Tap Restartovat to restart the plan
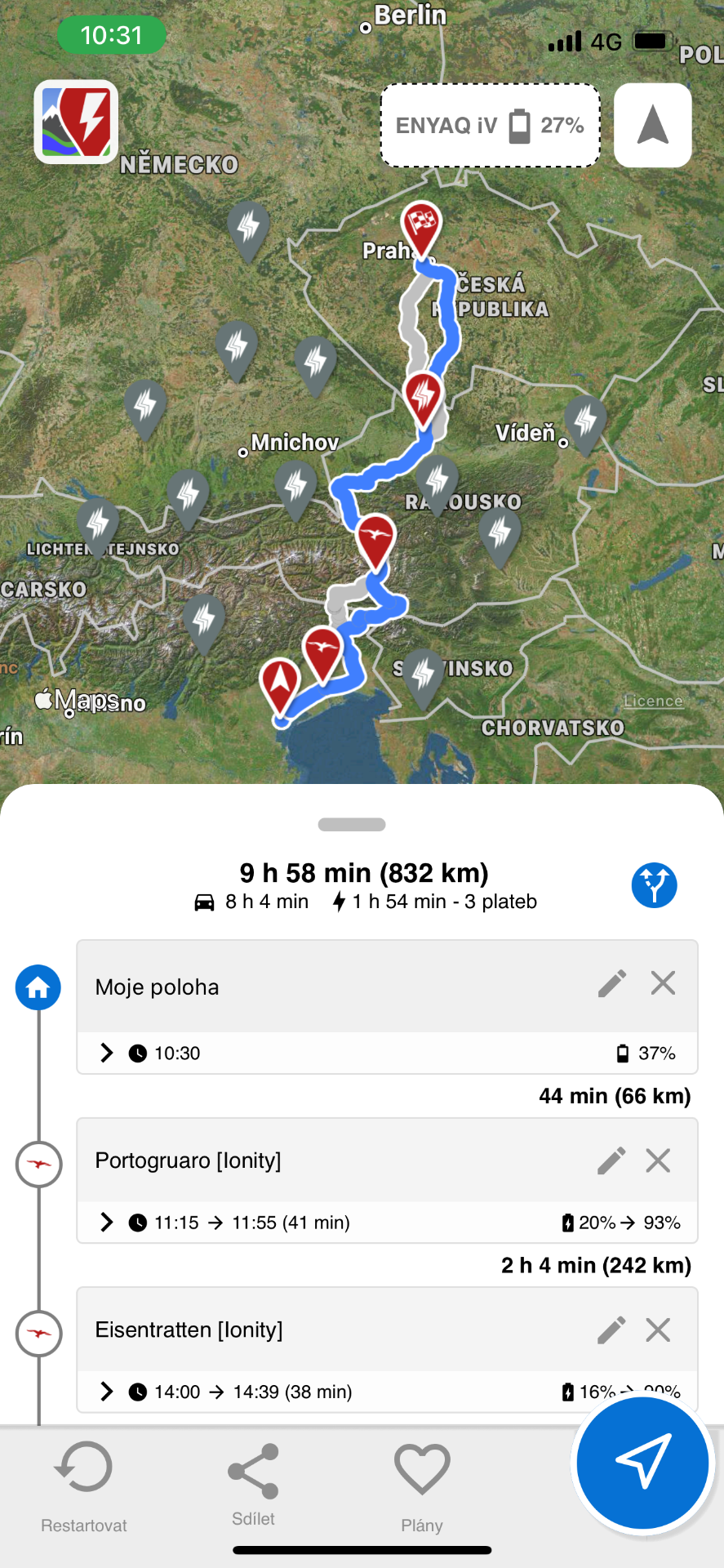 click(84, 1487)
